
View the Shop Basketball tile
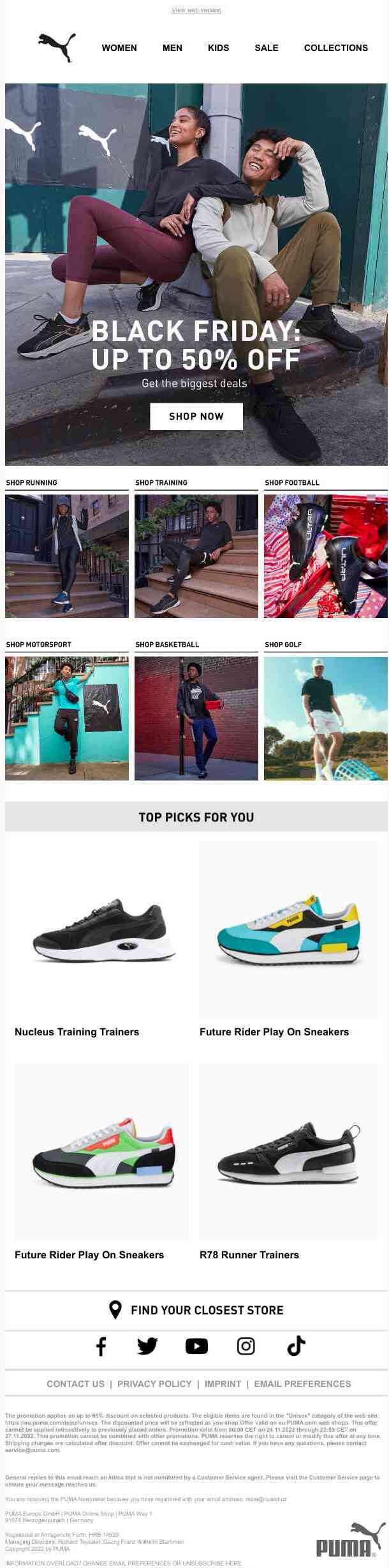coord(196,718)
